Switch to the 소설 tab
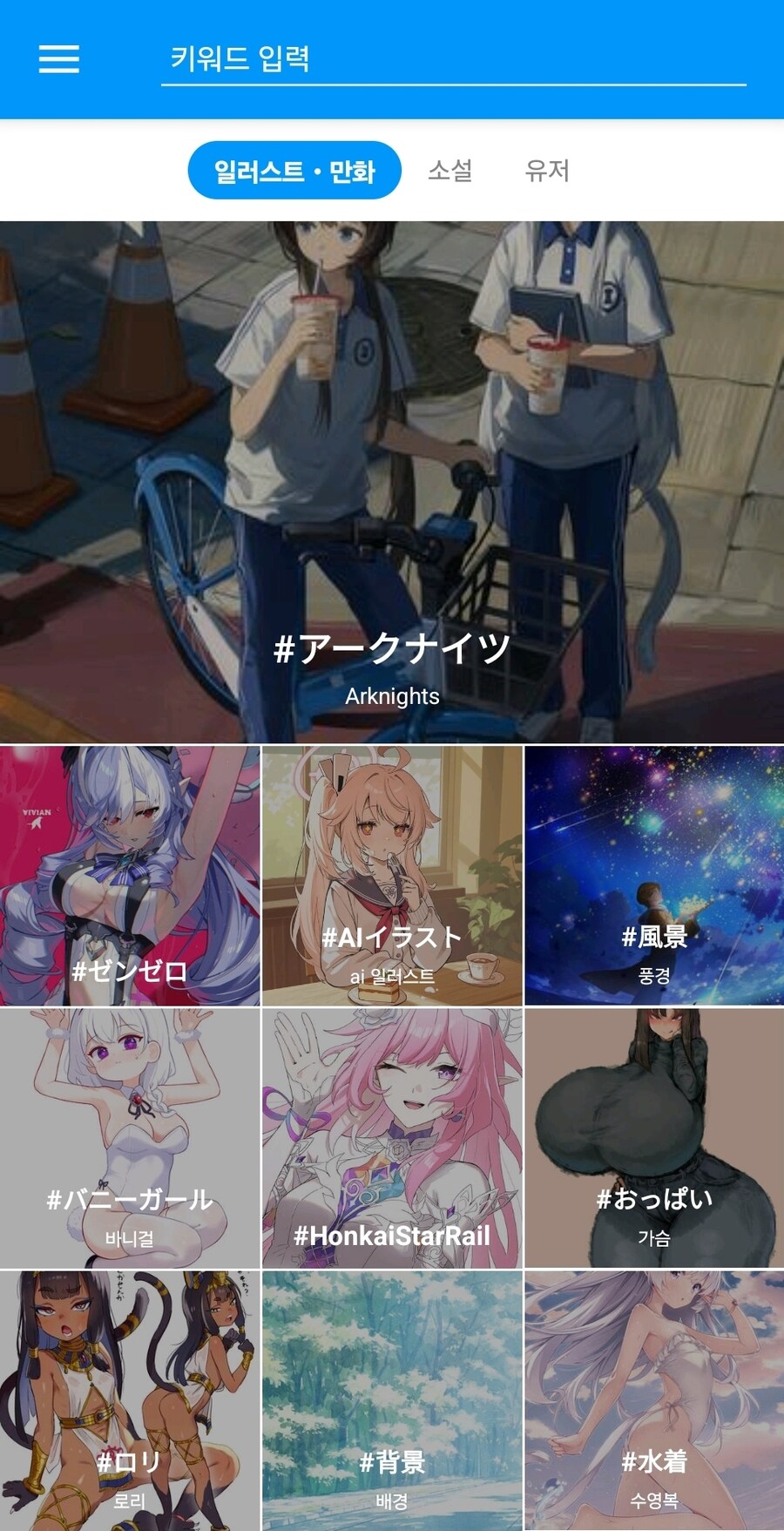Image resolution: width=784 pixels, height=1531 pixels. point(449,171)
